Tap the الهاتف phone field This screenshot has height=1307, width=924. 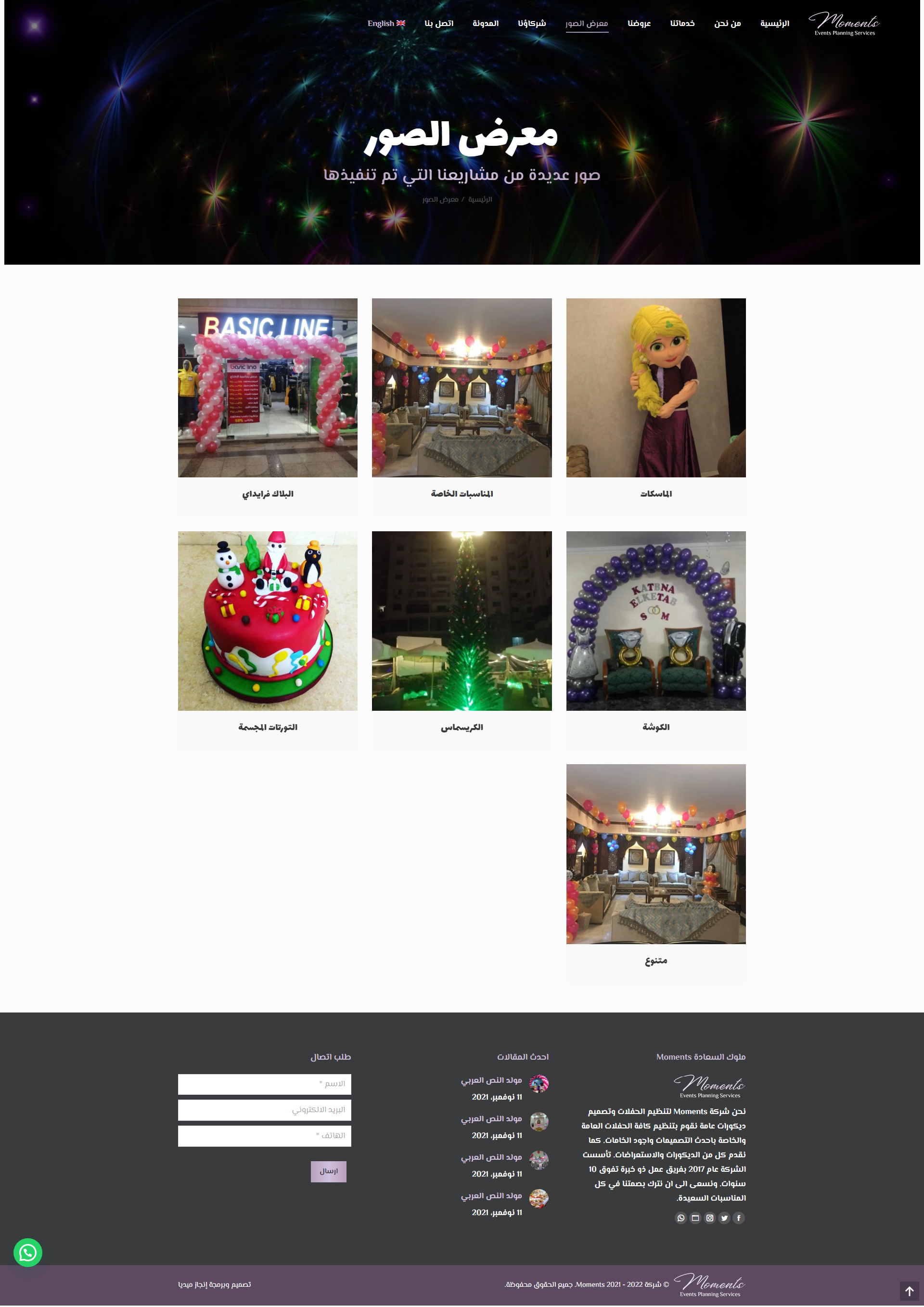tap(264, 1136)
